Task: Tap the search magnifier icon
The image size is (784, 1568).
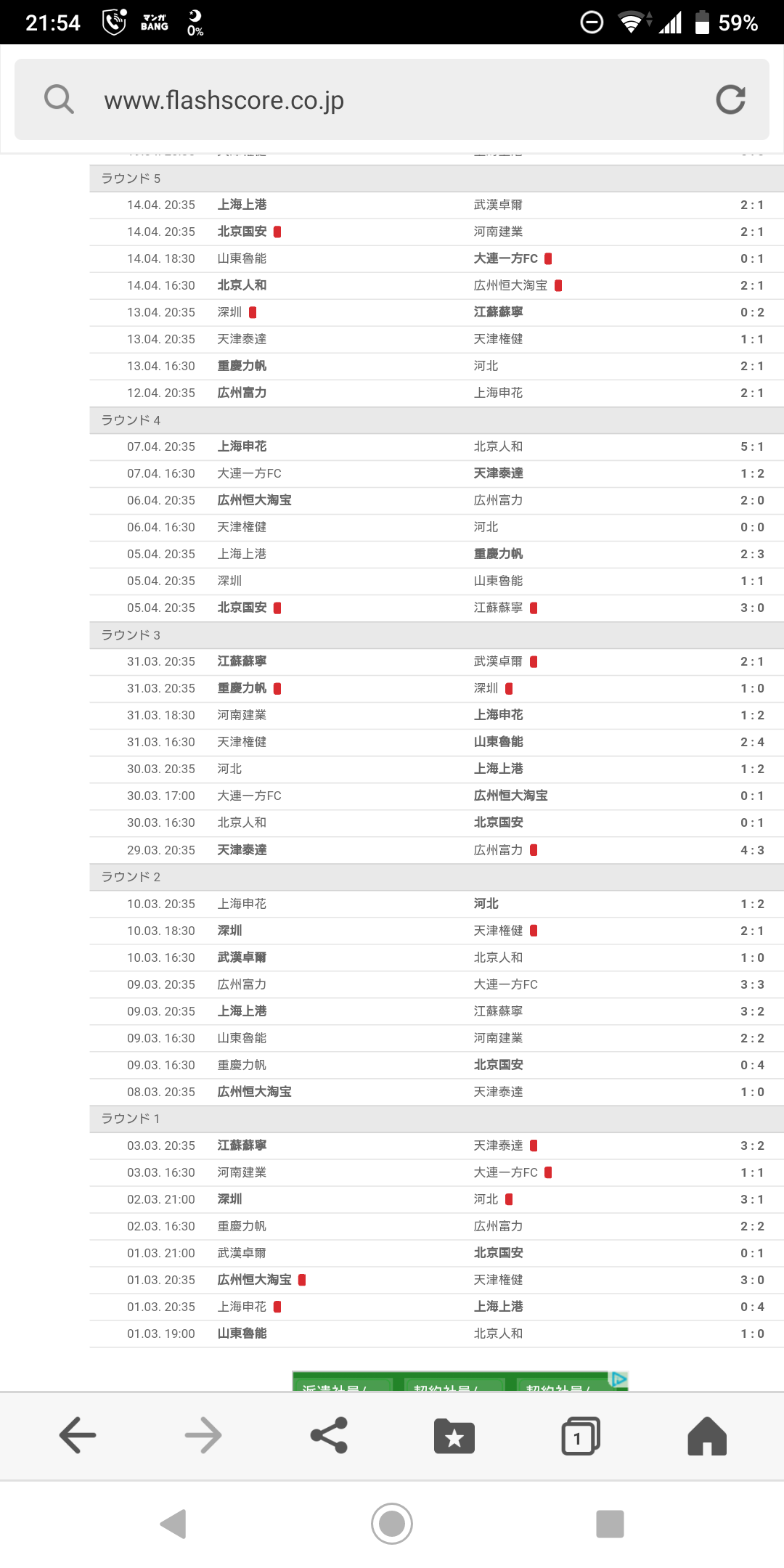Action: pyautogui.click(x=59, y=99)
